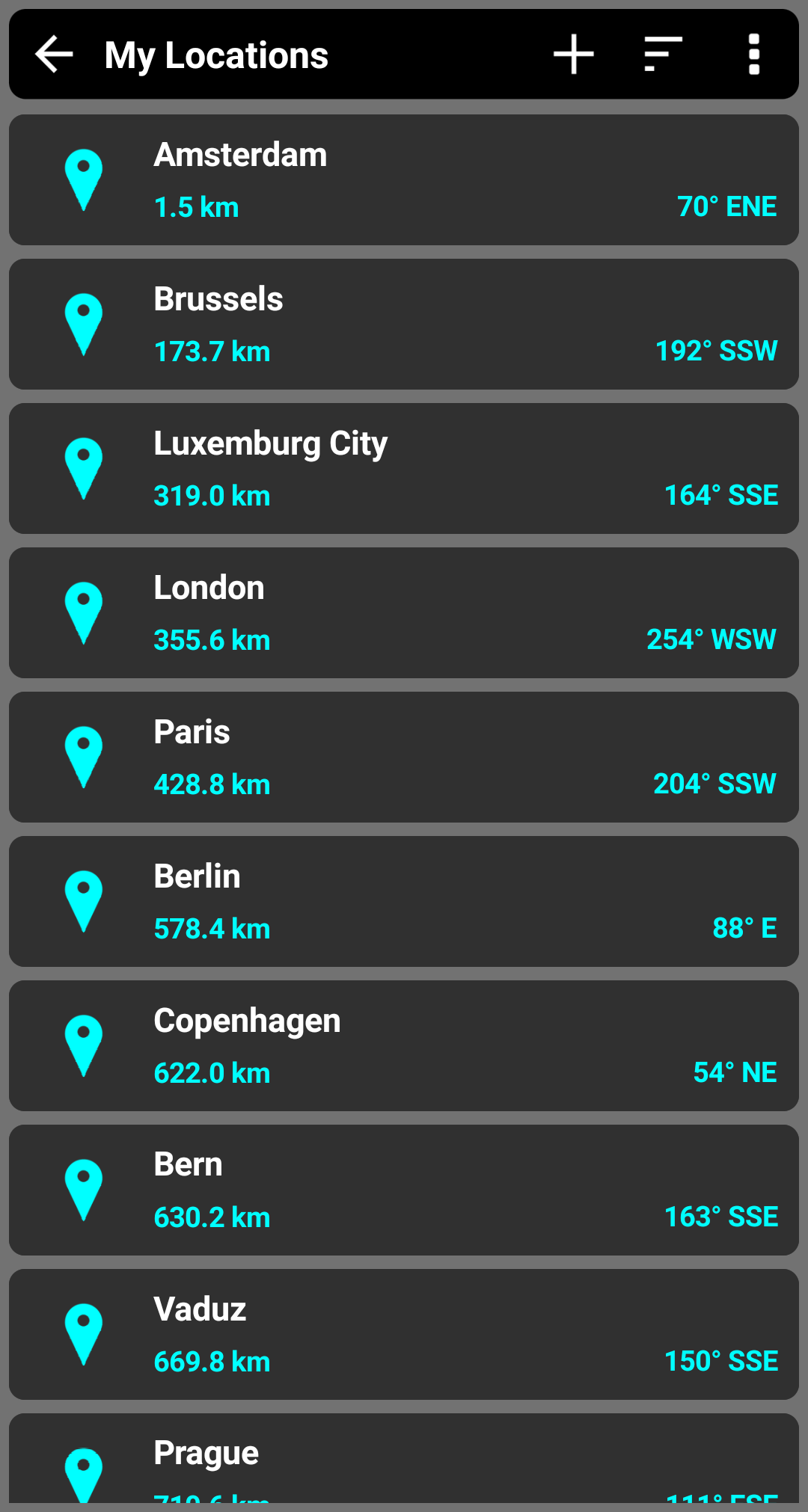
Task: Select the Amsterdam list entry
Action: (x=404, y=179)
